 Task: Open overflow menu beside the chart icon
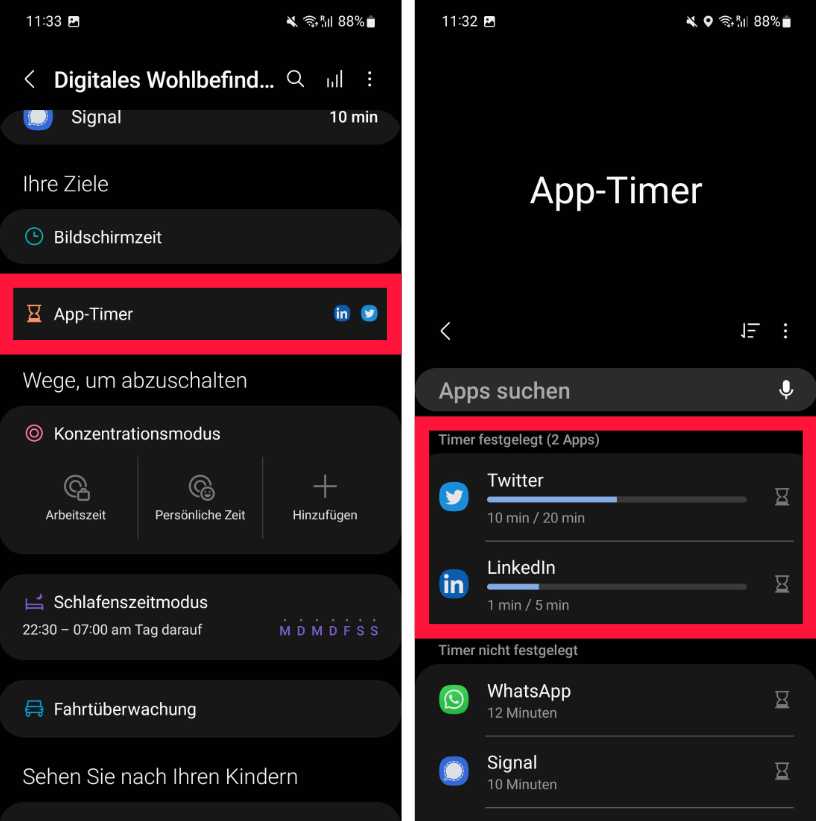[x=370, y=79]
